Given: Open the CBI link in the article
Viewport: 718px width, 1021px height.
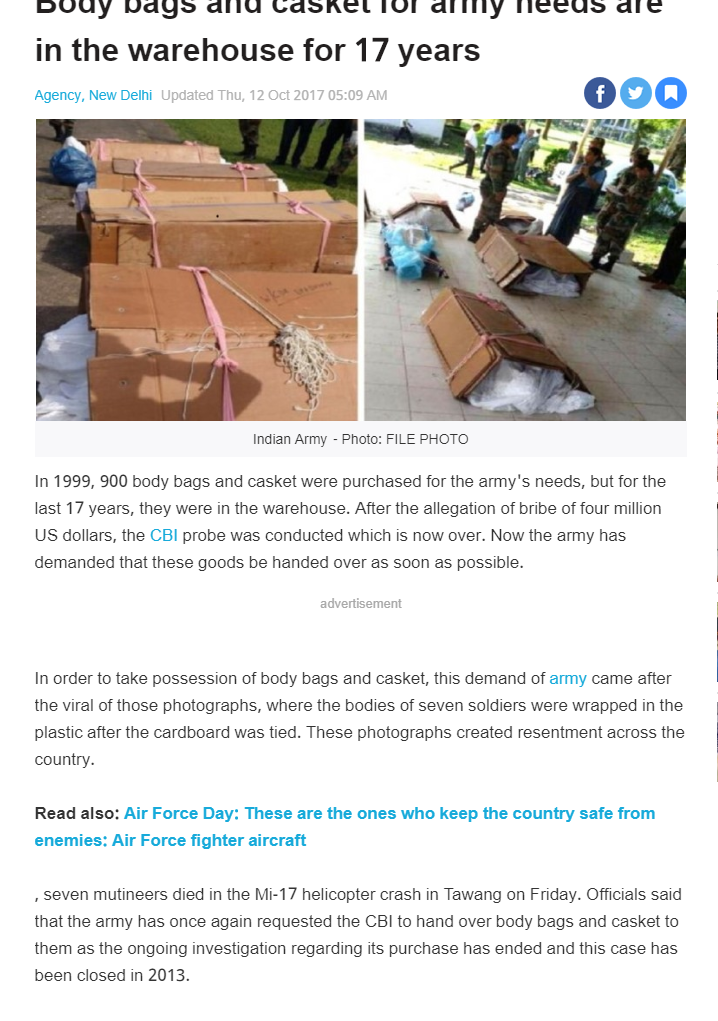Looking at the screenshot, I should pyautogui.click(x=164, y=535).
